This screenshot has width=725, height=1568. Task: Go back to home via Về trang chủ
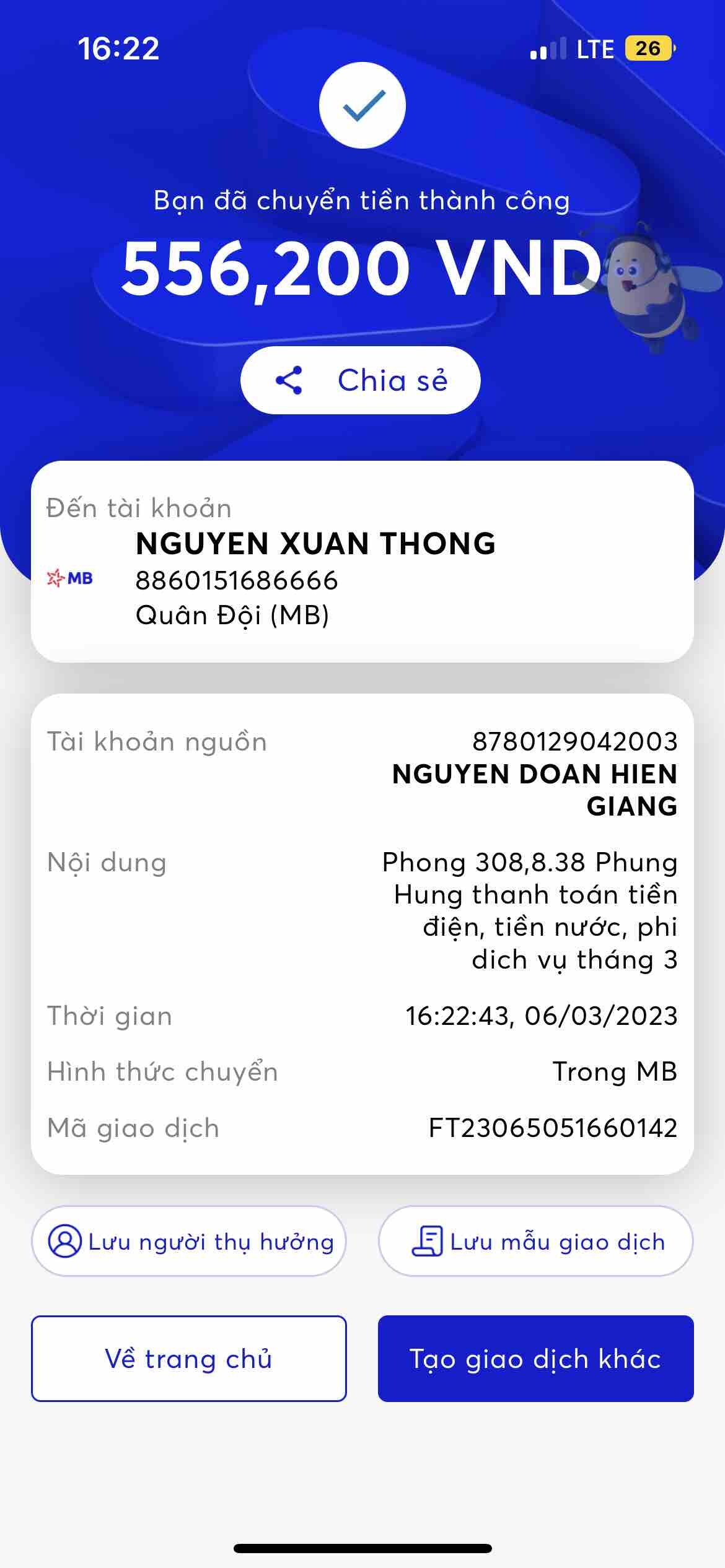tap(189, 1359)
